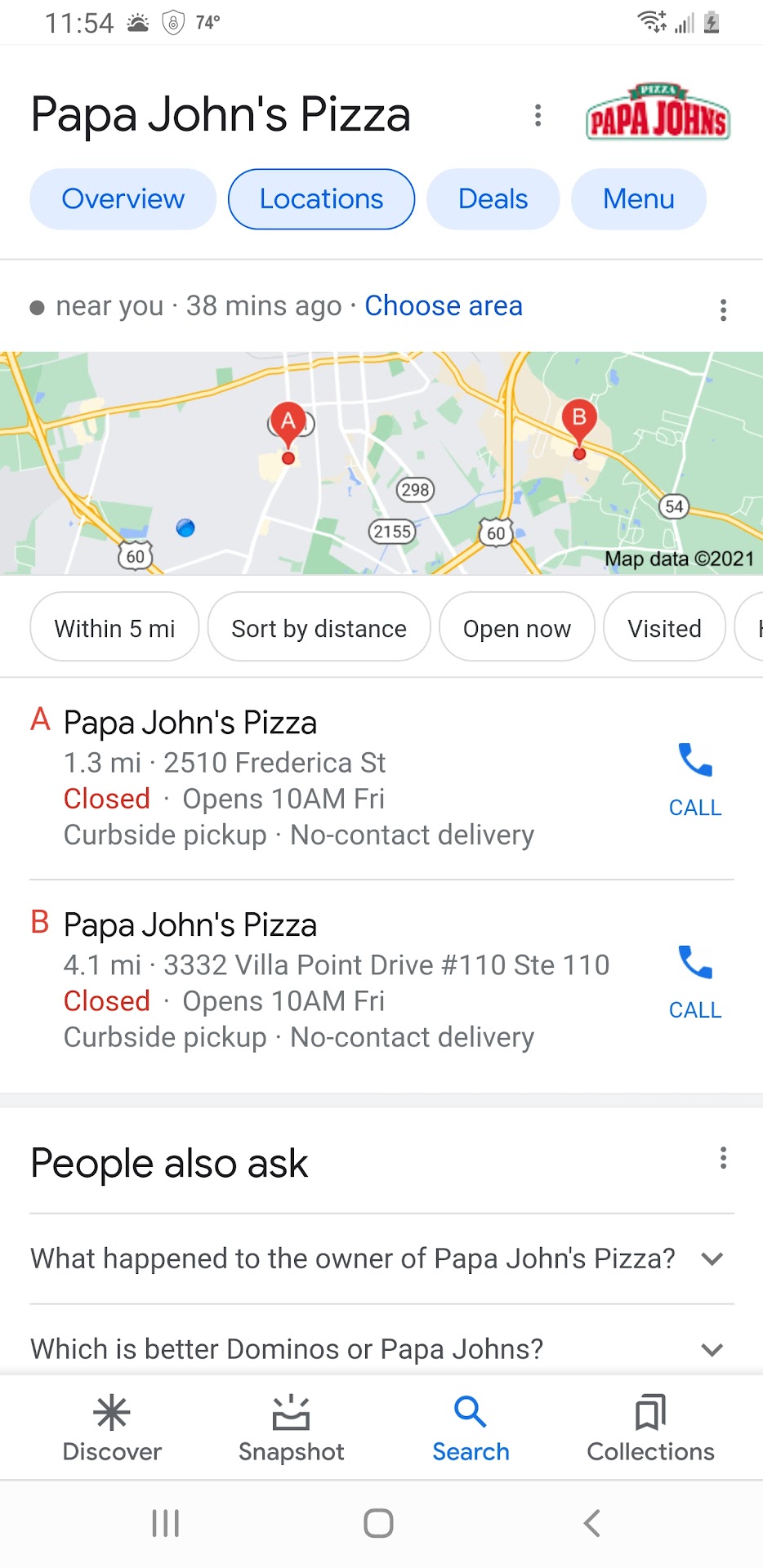
Task: Open the map showing pins A and B
Action: 381,463
